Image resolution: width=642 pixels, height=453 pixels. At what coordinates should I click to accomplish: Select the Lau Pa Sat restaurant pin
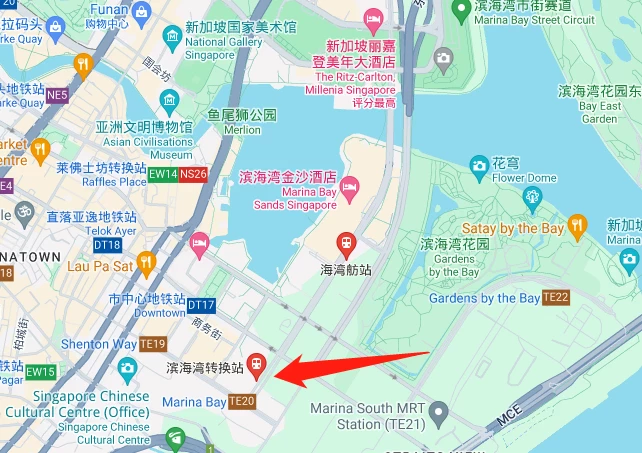click(147, 263)
